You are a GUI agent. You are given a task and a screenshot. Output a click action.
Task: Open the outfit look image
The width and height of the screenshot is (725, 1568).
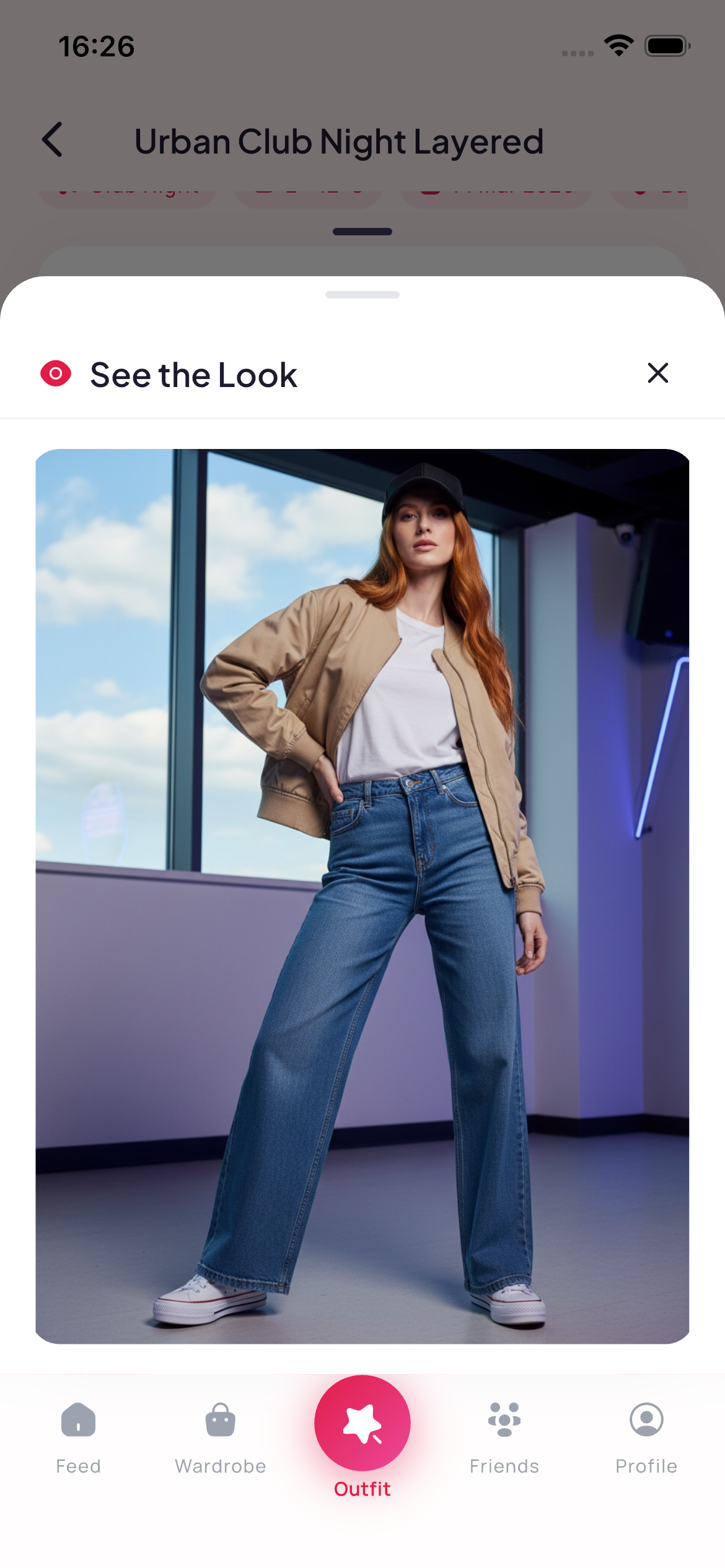(x=362, y=896)
